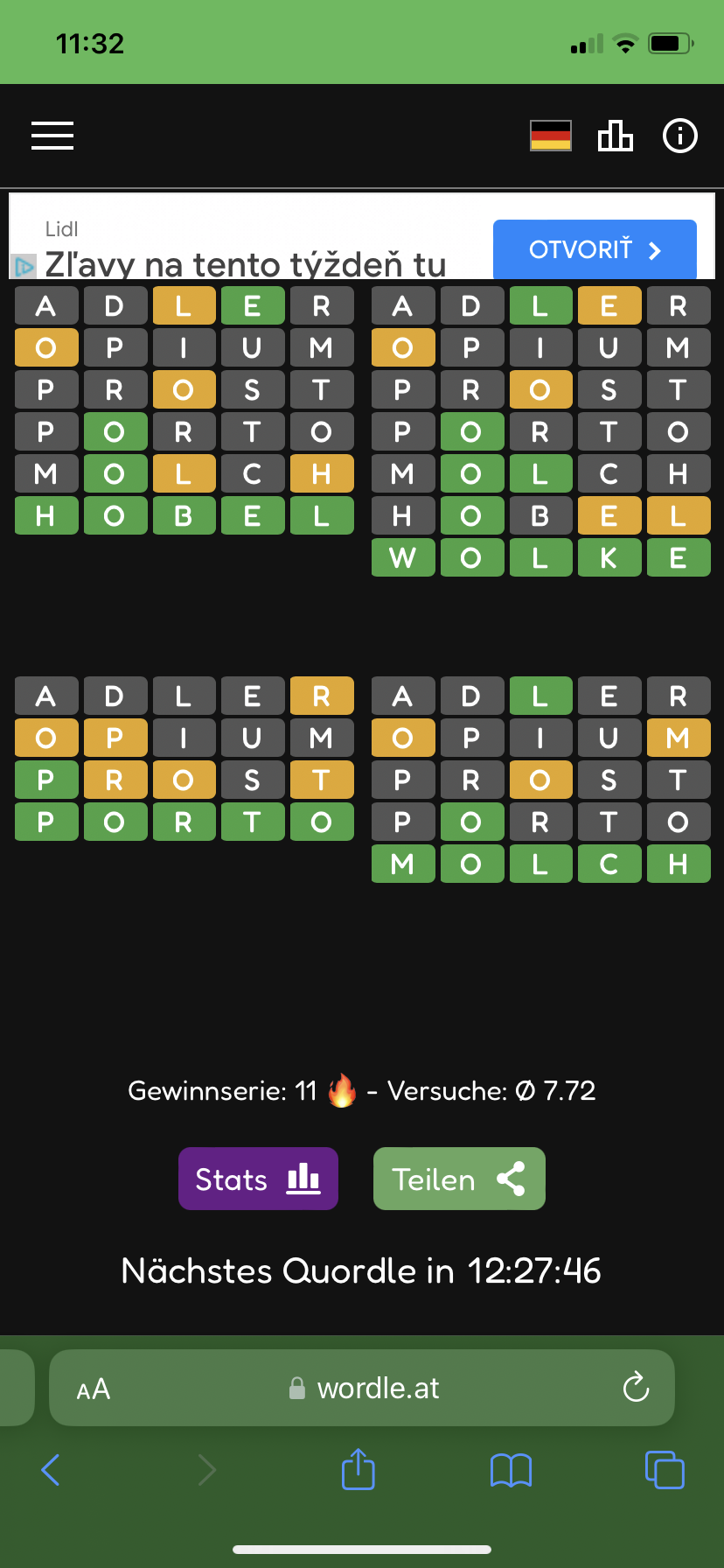Change language via the German flag
Image resolution: width=724 pixels, height=1568 pixels.
[551, 136]
